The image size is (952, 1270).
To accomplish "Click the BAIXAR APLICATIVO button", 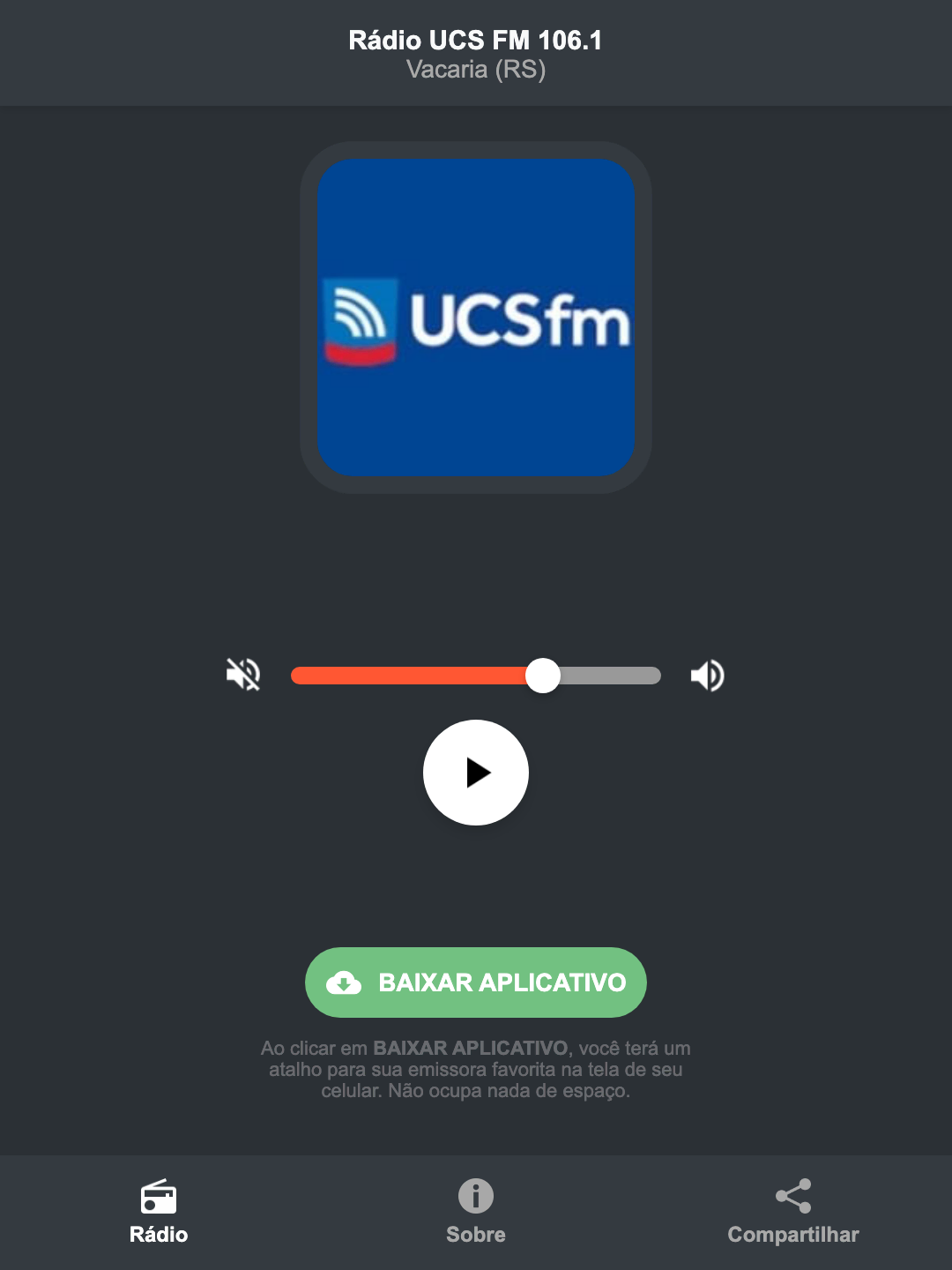I will (x=476, y=982).
